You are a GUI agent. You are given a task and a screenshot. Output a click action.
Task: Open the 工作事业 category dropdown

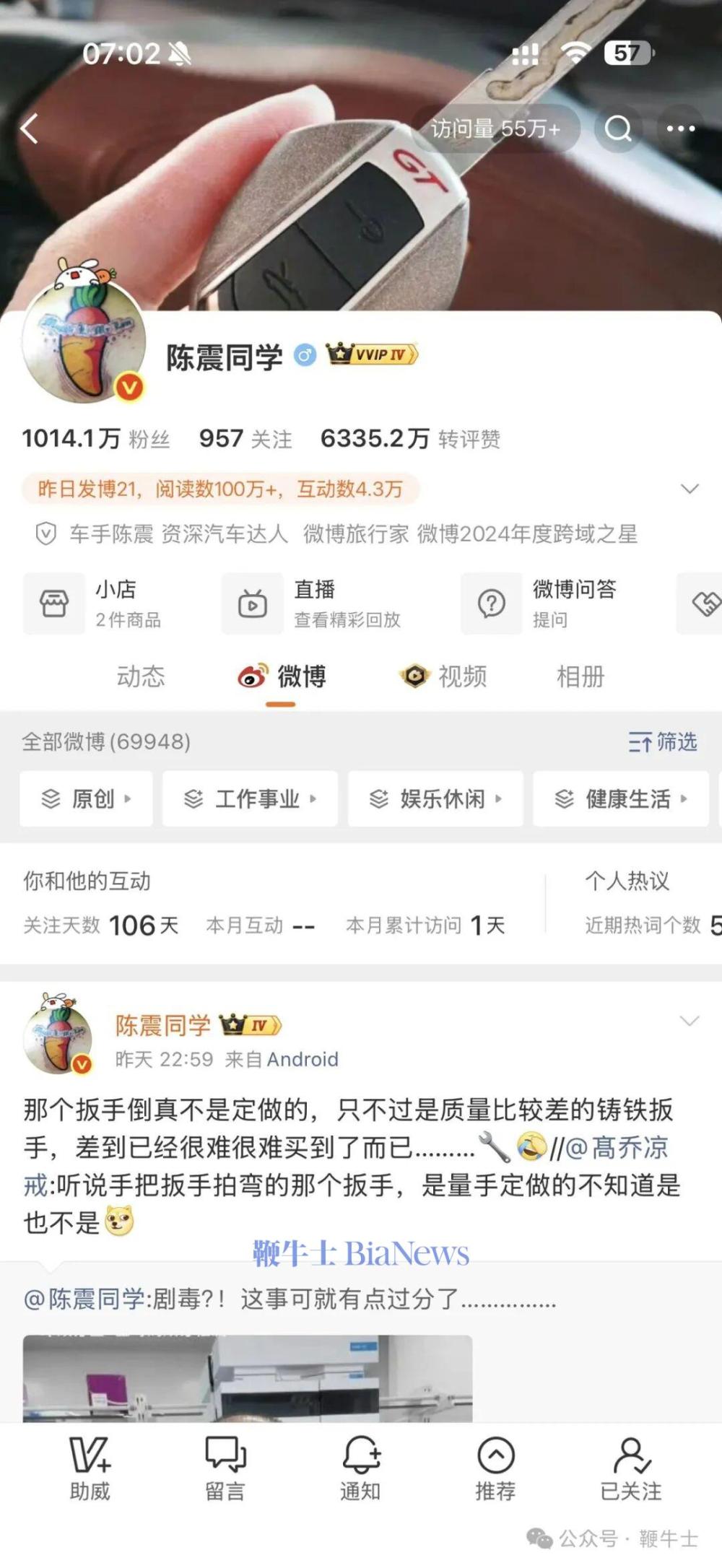point(250,799)
